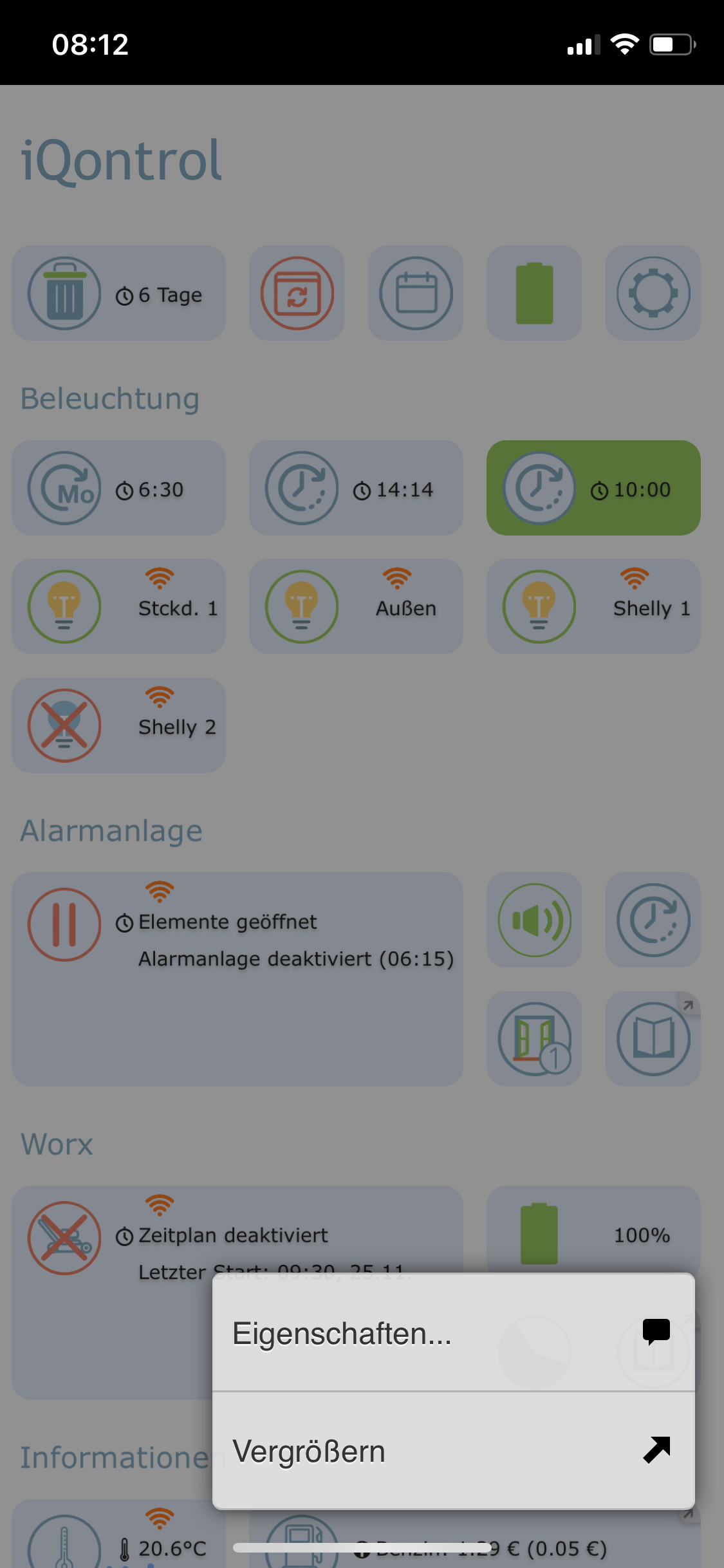Toggle the Shelly 2 light
Image resolution: width=724 pixels, height=1568 pixels.
(x=118, y=725)
